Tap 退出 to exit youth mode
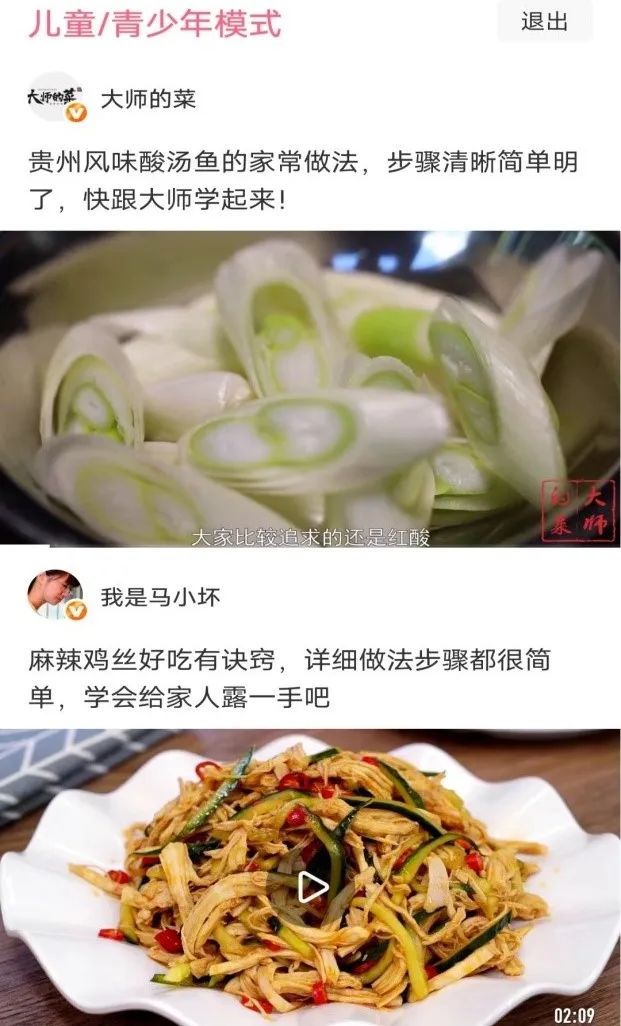This screenshot has width=621, height=1026. (x=545, y=22)
